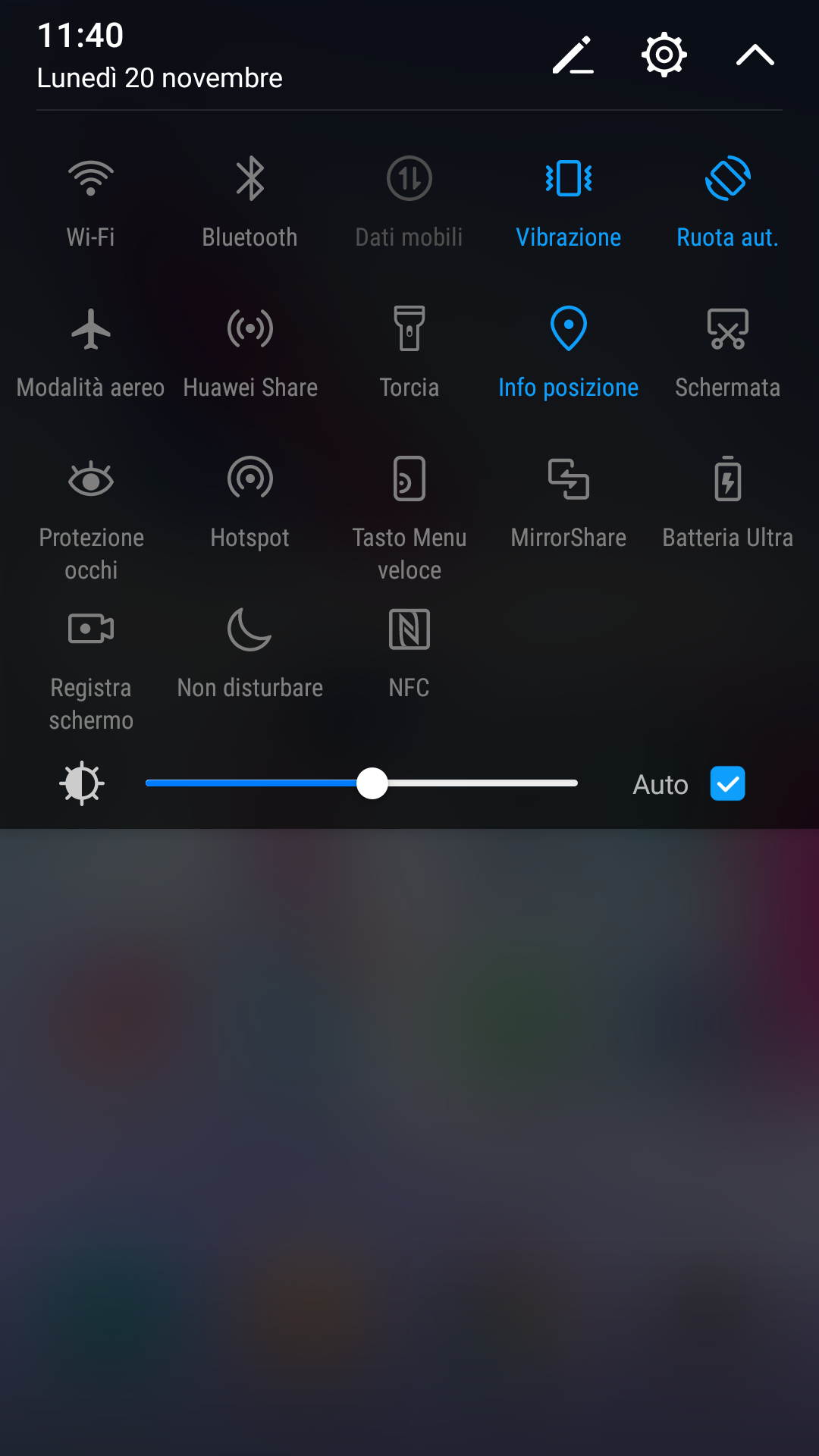
Task: Enable Modalità aereo
Action: (x=91, y=330)
